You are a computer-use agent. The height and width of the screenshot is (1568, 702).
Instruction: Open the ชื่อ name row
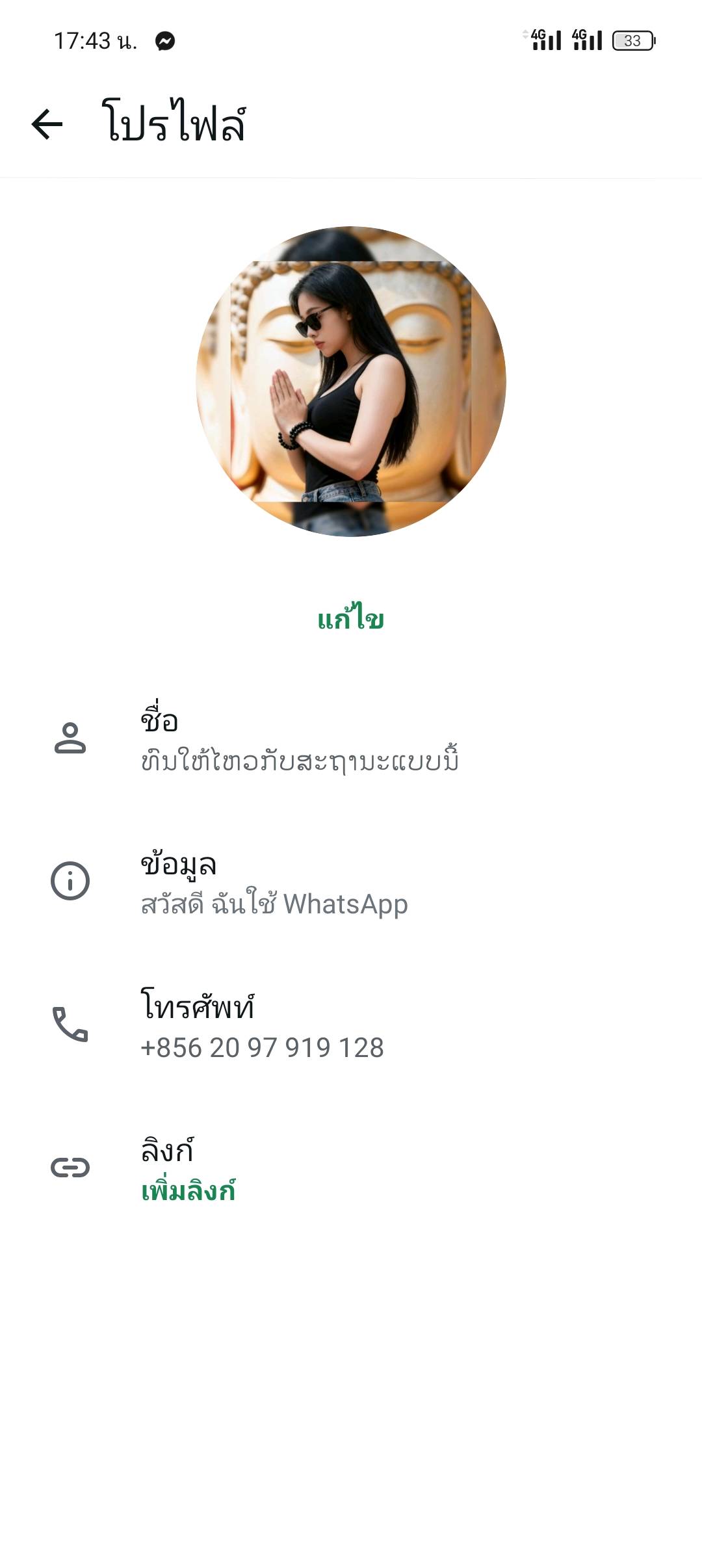[x=299, y=740]
